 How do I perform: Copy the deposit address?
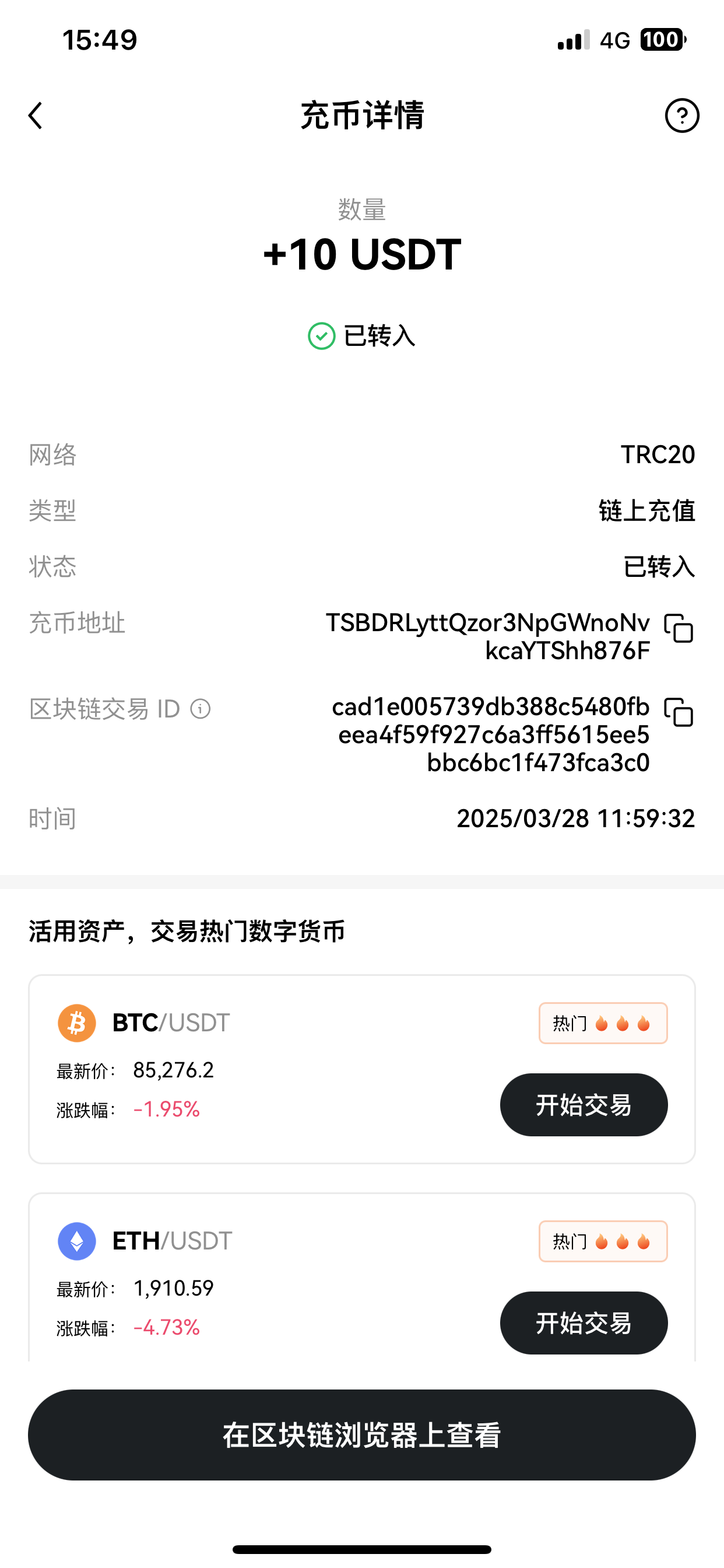(679, 628)
